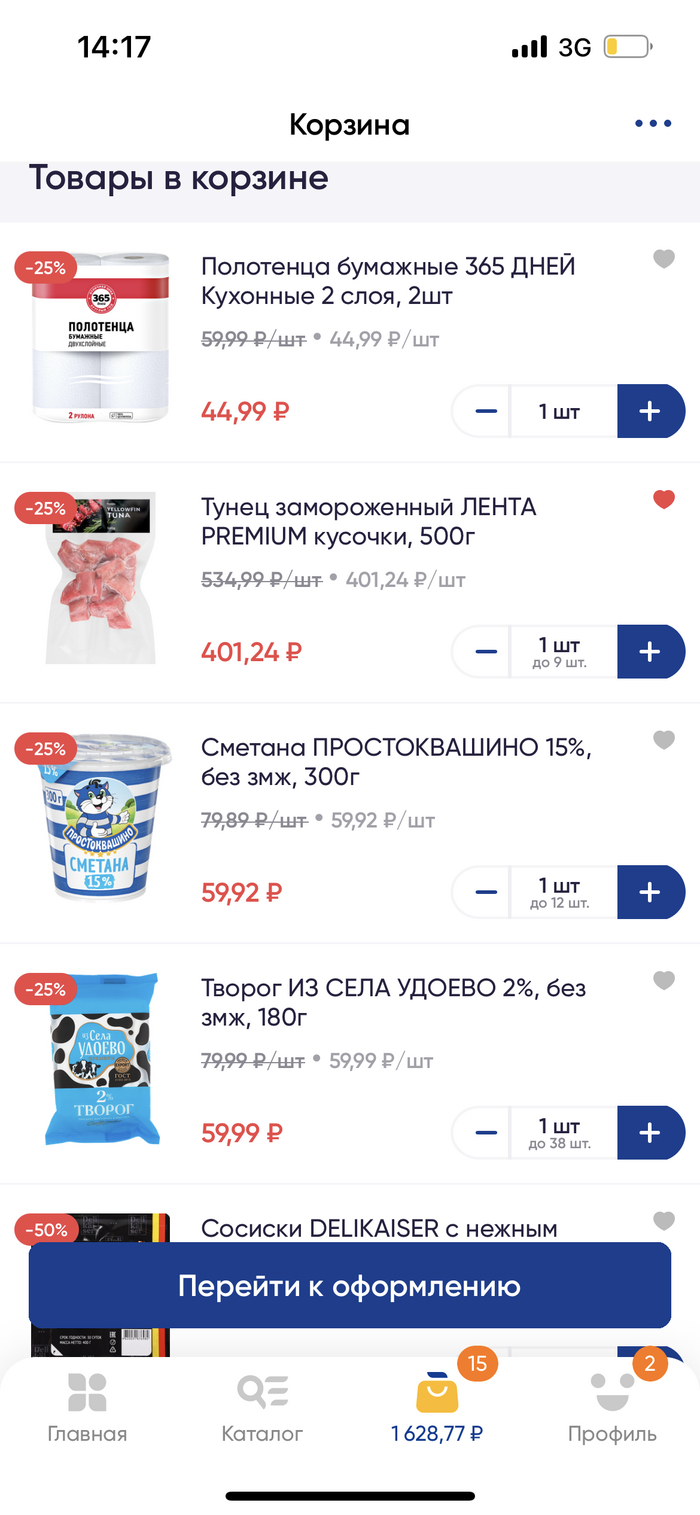Increase Сметана ПРОСТОКВАШИНО quantity

[x=650, y=892]
